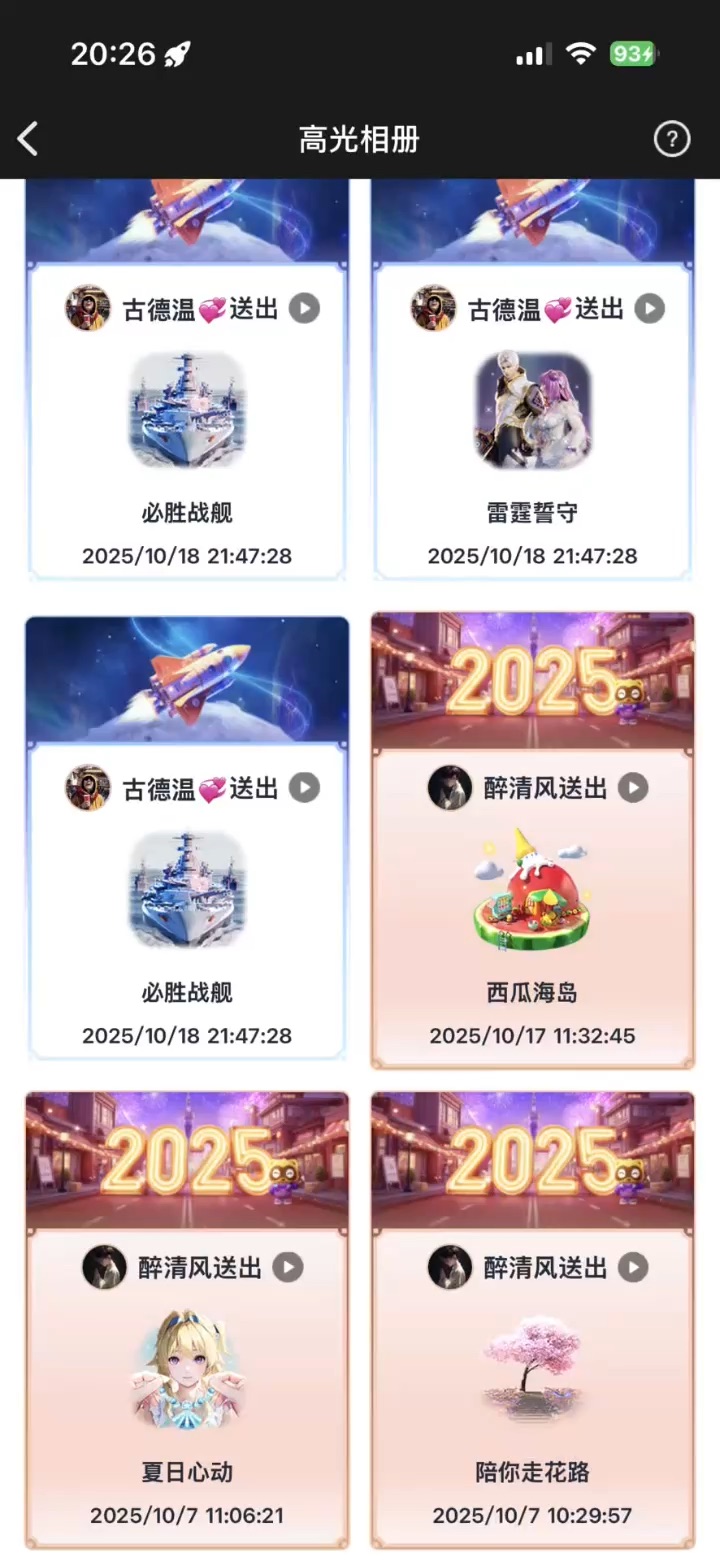Play the 西瓜海岛 highlight
The image size is (720, 1560).
point(632,787)
